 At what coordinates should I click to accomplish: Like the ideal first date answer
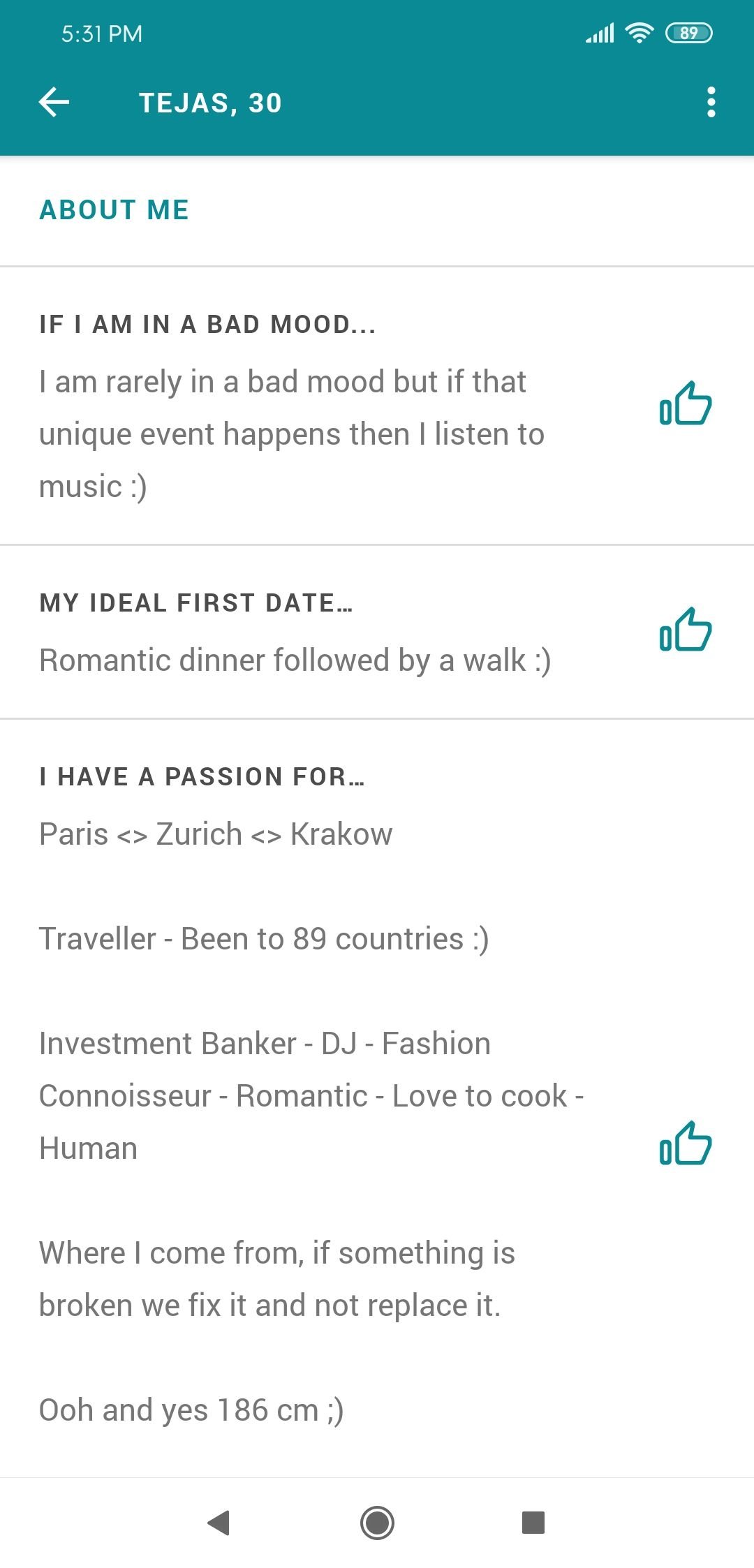click(686, 630)
